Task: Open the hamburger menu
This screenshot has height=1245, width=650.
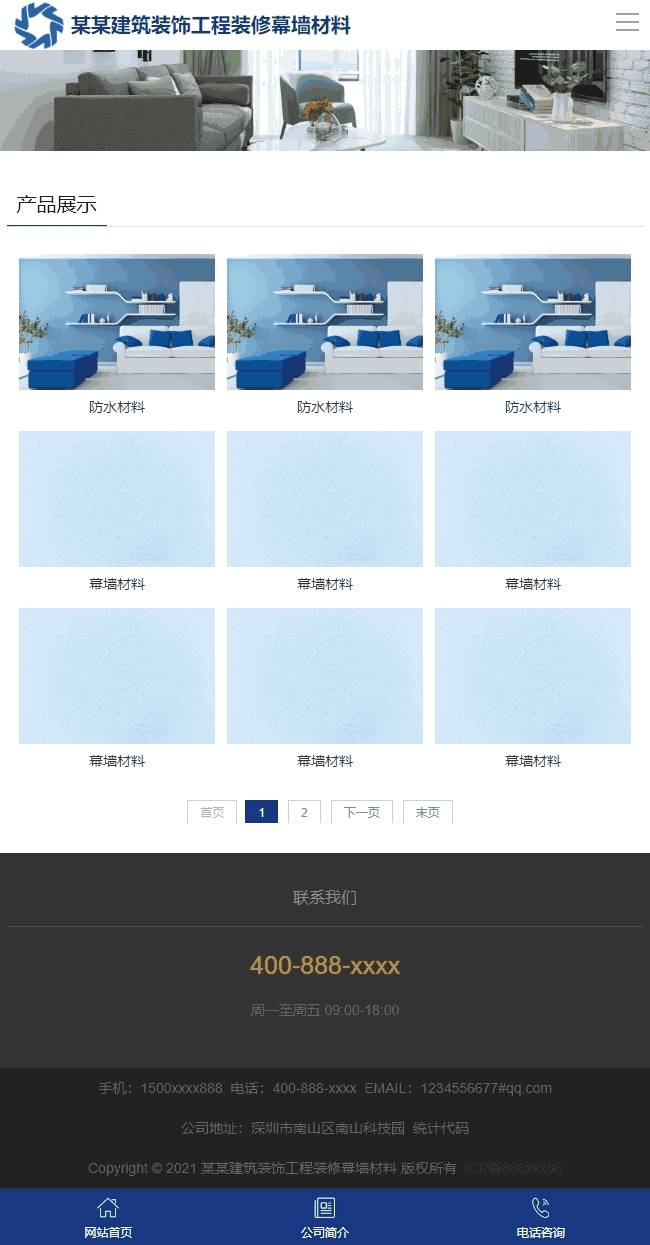Action: tap(627, 22)
